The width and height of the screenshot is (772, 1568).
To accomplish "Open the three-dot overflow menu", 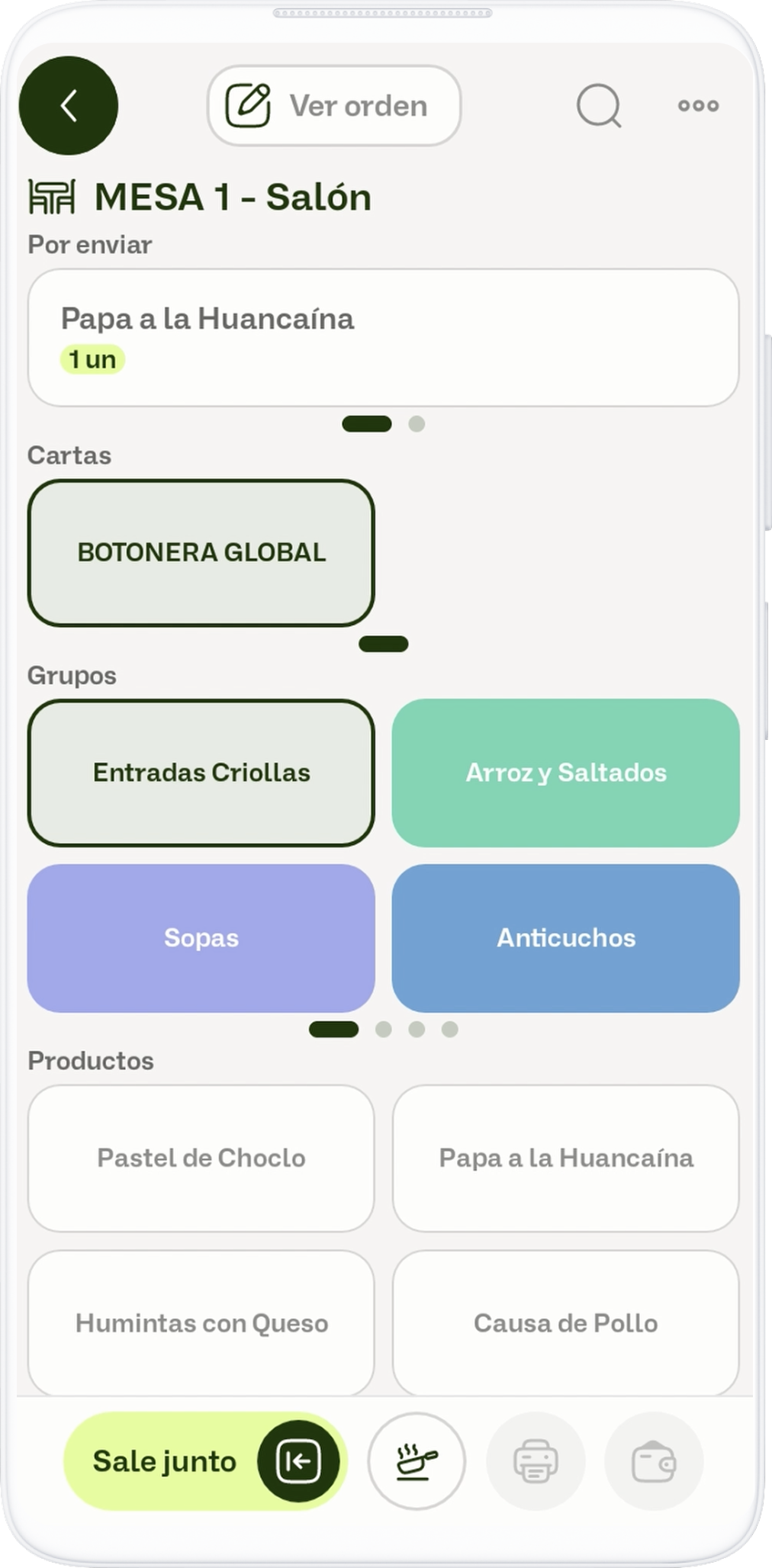I will pyautogui.click(x=698, y=105).
